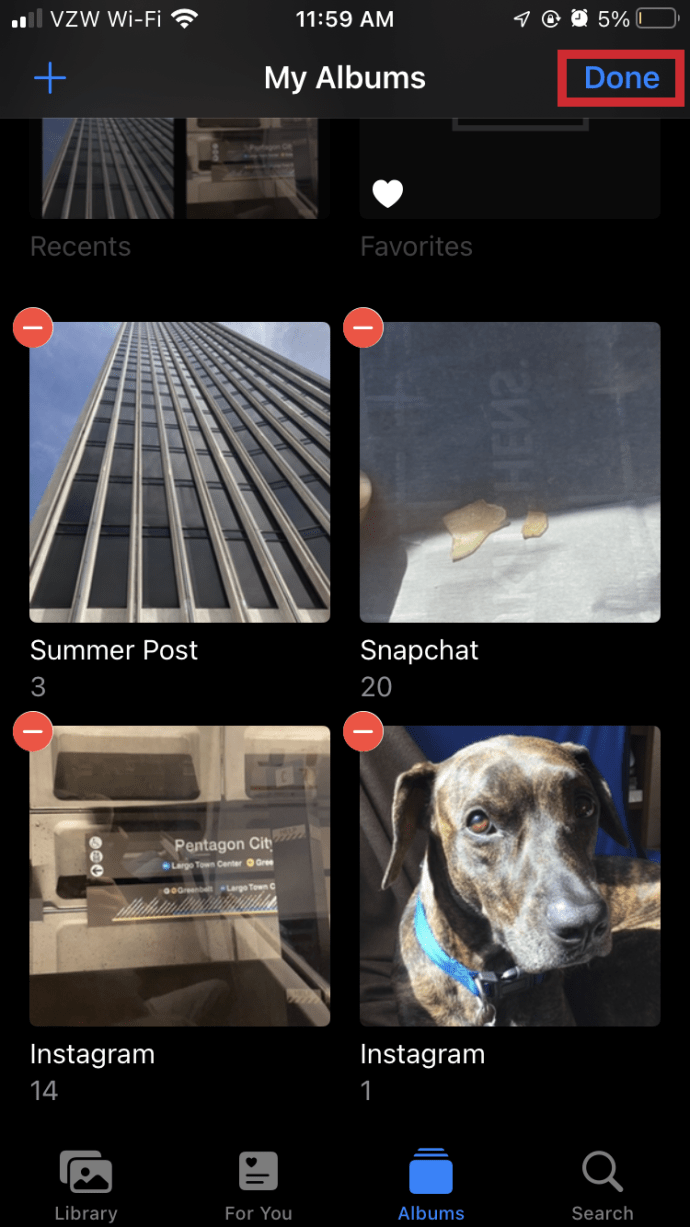Viewport: 690px width, 1227px height.
Task: Open the Instagram album with the dog photo
Action: [510, 876]
